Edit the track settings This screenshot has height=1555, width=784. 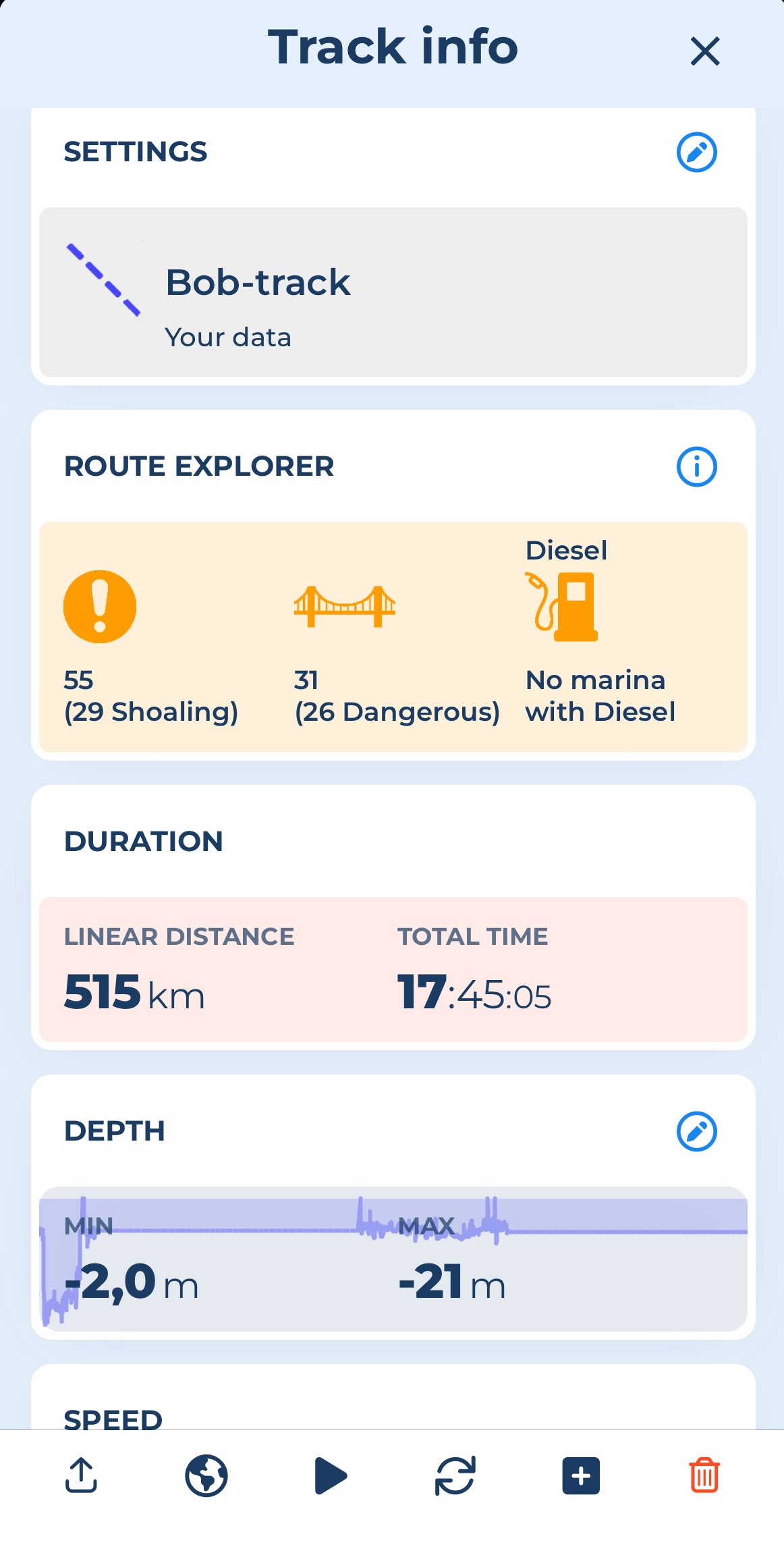(x=696, y=153)
